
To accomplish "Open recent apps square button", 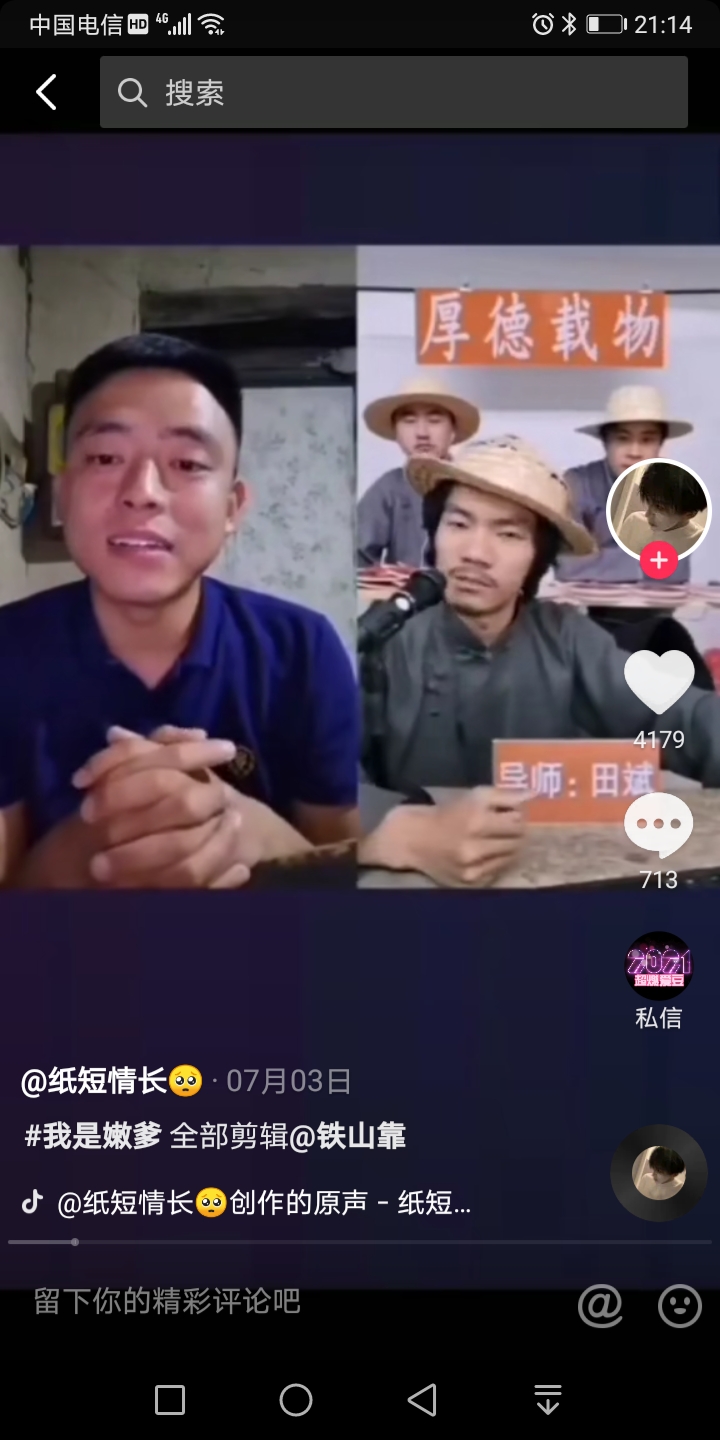I will tap(170, 1400).
